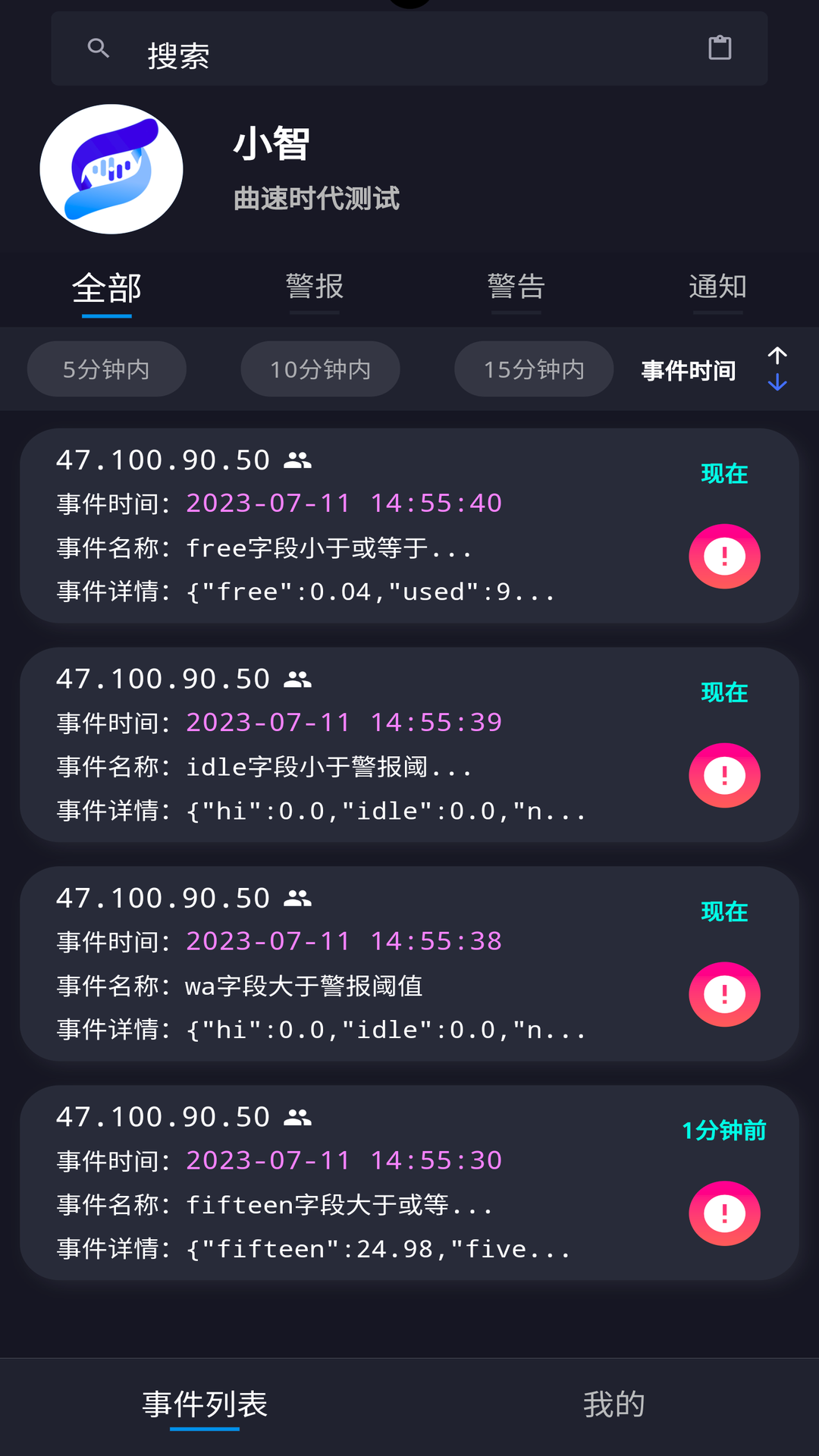Switch to the 通知 tab

717,287
